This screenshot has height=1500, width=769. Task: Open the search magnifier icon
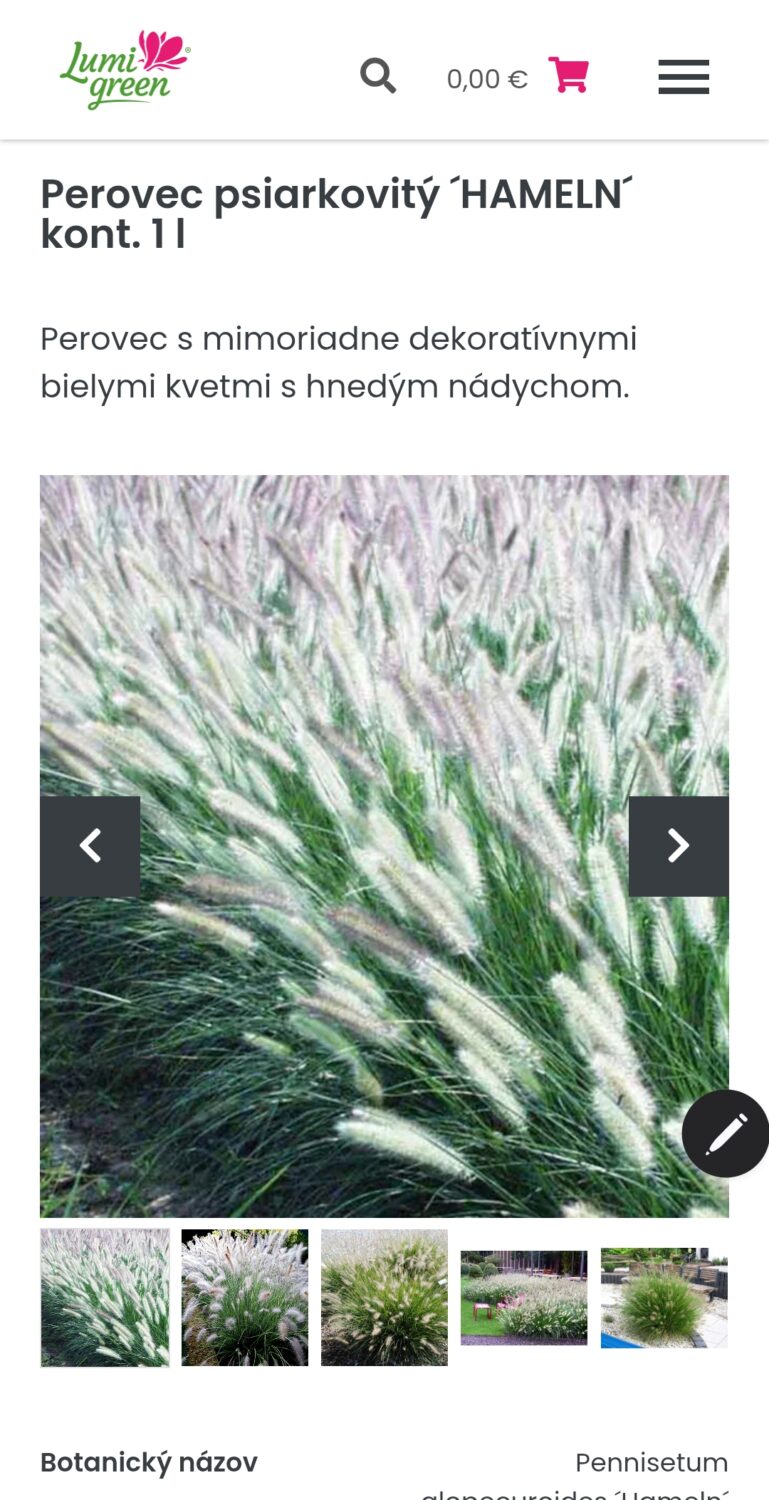coord(378,76)
